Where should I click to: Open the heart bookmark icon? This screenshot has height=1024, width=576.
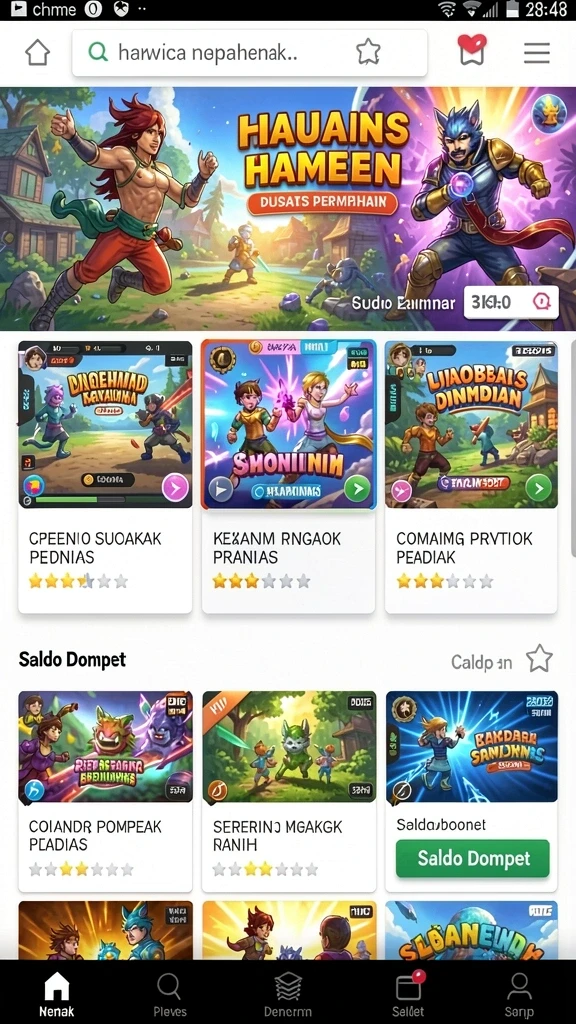click(x=472, y=50)
